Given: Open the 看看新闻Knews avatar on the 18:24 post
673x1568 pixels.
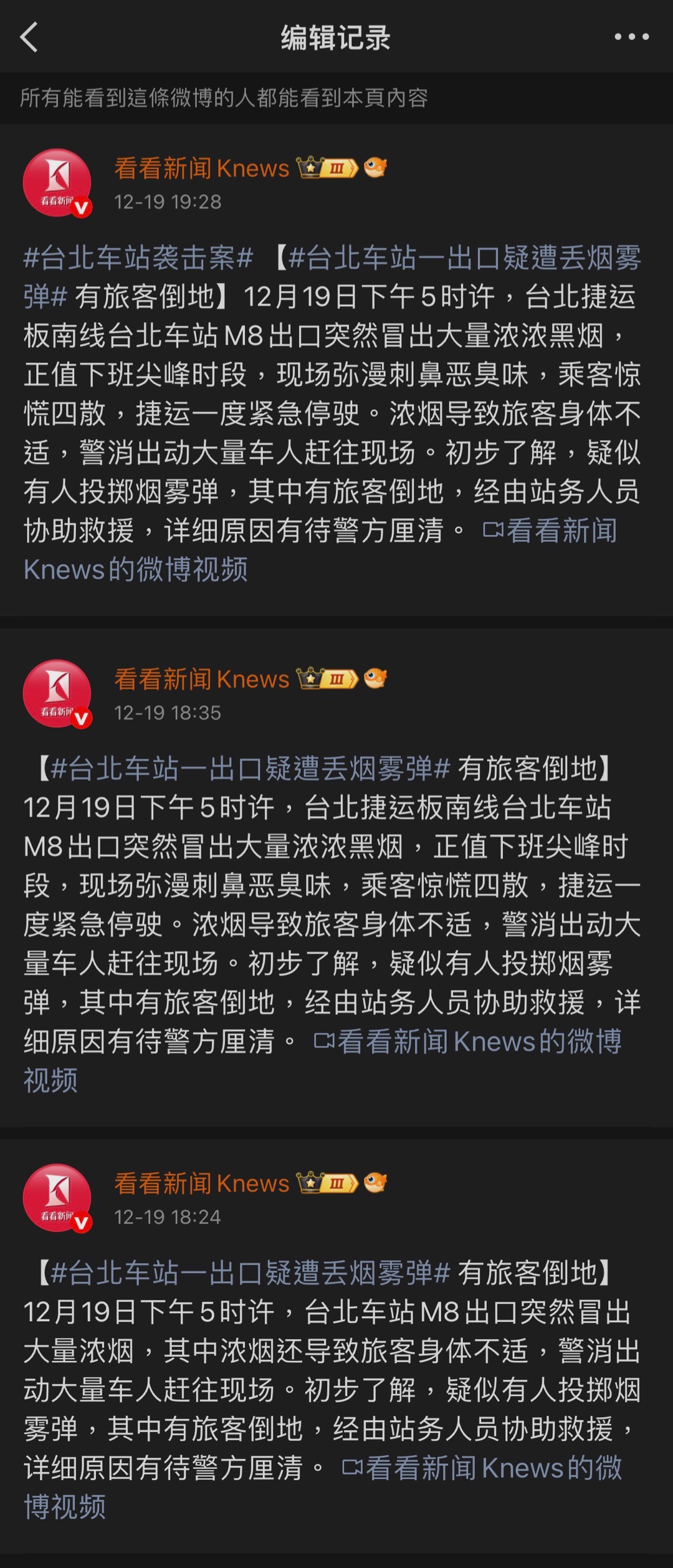Looking at the screenshot, I should click(x=57, y=1198).
